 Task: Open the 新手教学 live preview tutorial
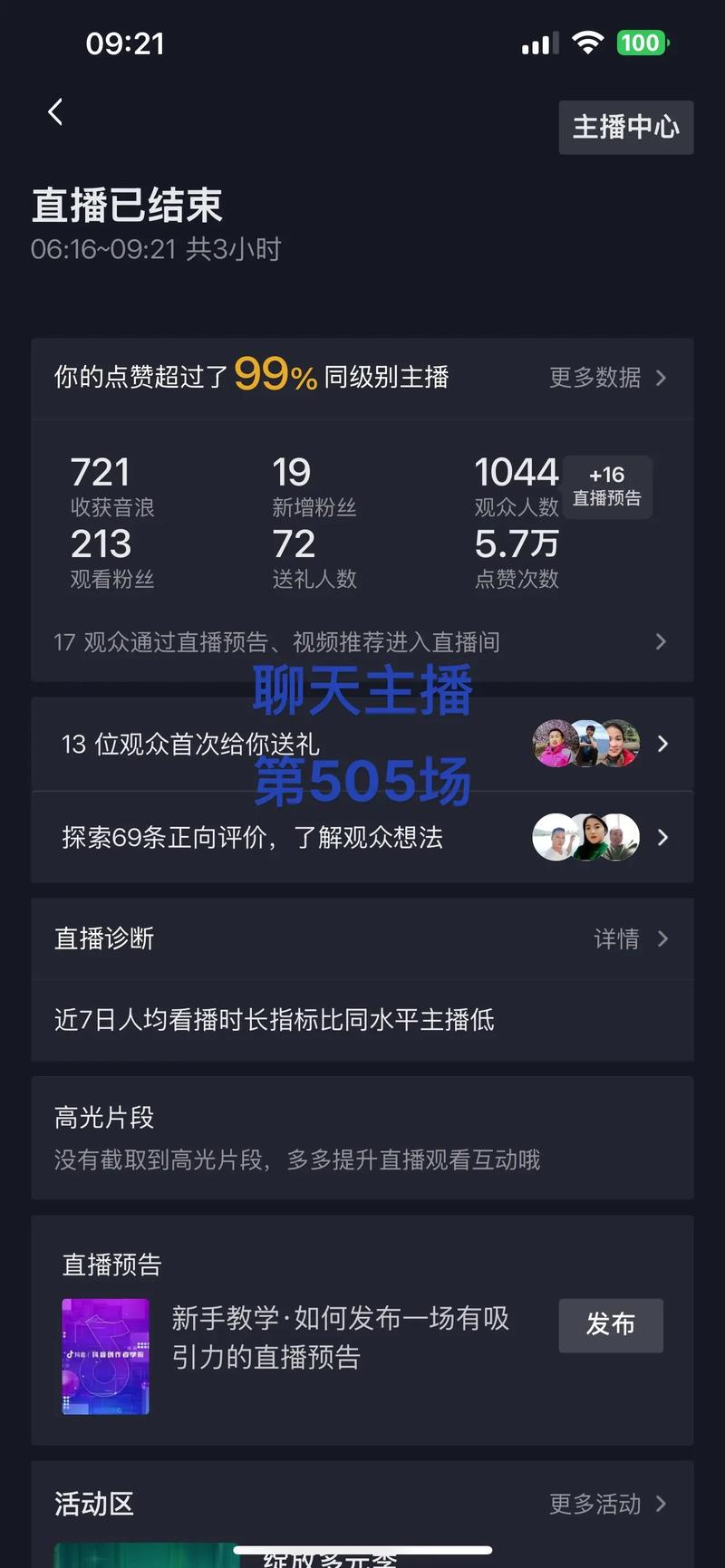click(340, 1338)
